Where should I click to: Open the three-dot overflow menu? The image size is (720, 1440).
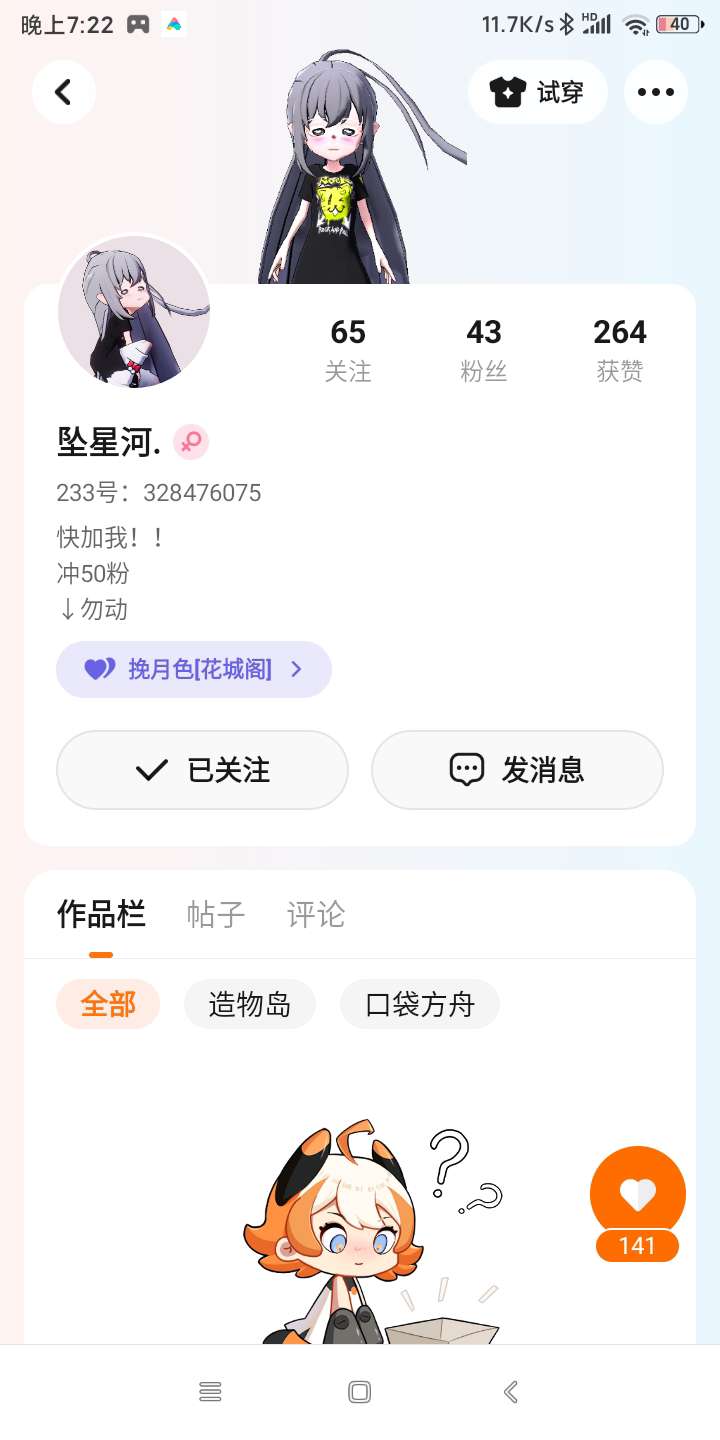[x=655, y=92]
